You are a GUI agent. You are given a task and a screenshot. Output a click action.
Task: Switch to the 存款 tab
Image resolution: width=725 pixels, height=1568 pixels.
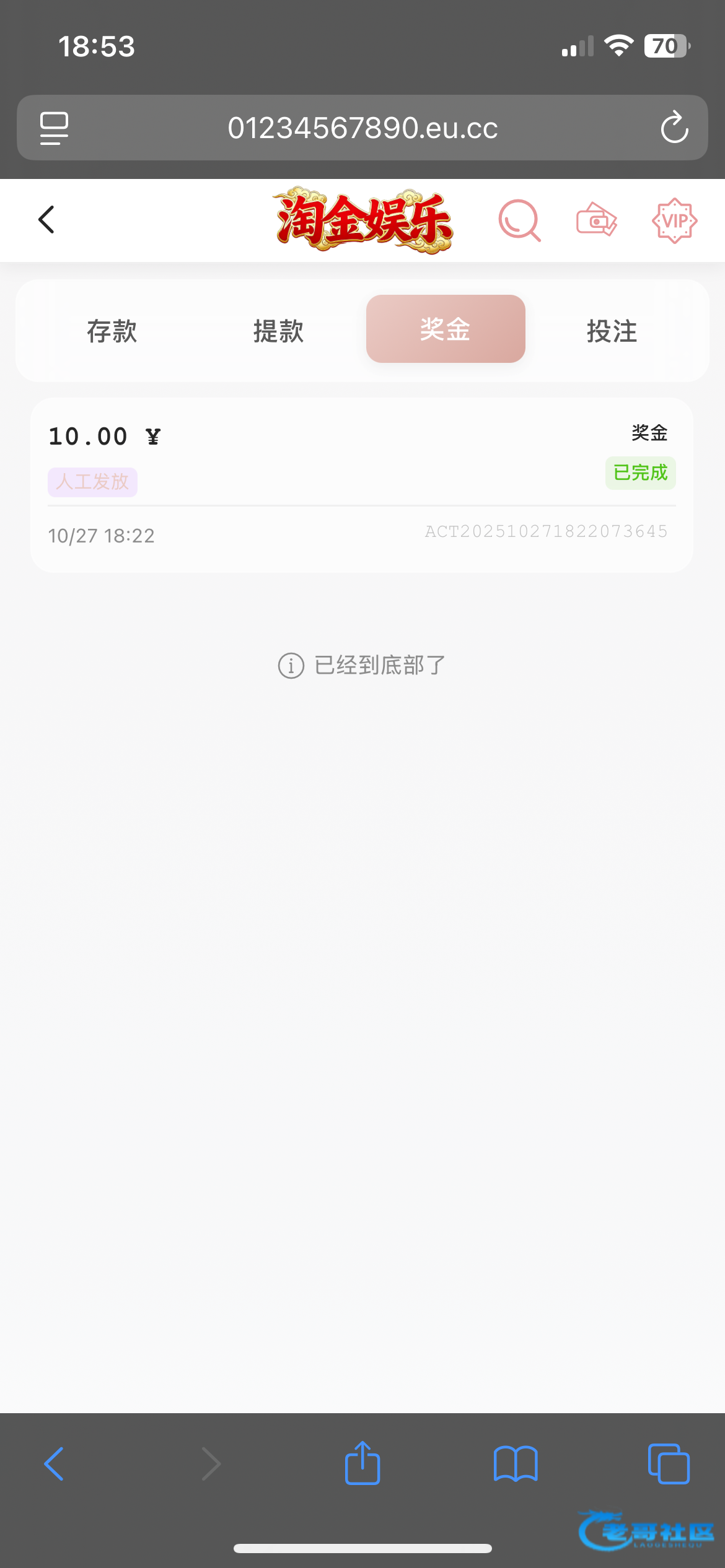112,331
